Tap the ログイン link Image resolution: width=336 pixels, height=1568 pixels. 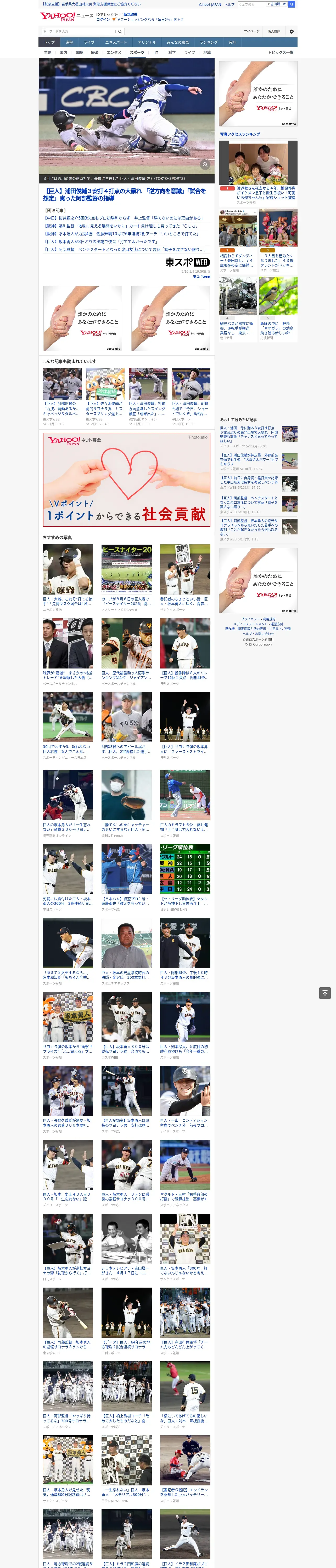[103, 20]
